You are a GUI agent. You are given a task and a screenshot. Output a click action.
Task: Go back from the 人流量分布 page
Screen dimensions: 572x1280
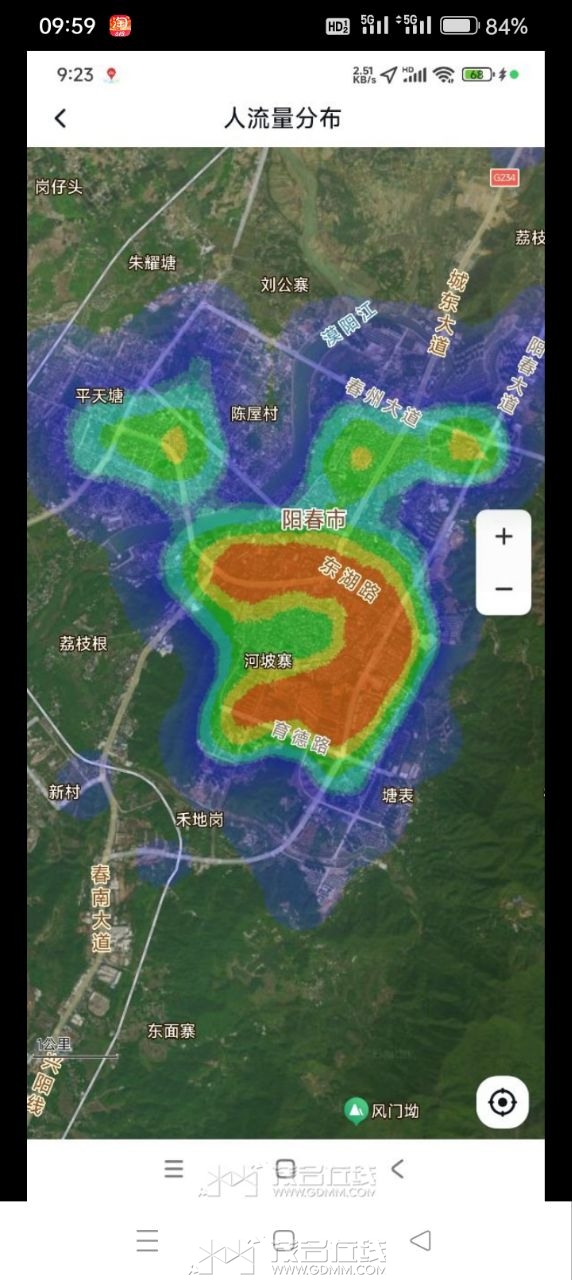pos(60,118)
